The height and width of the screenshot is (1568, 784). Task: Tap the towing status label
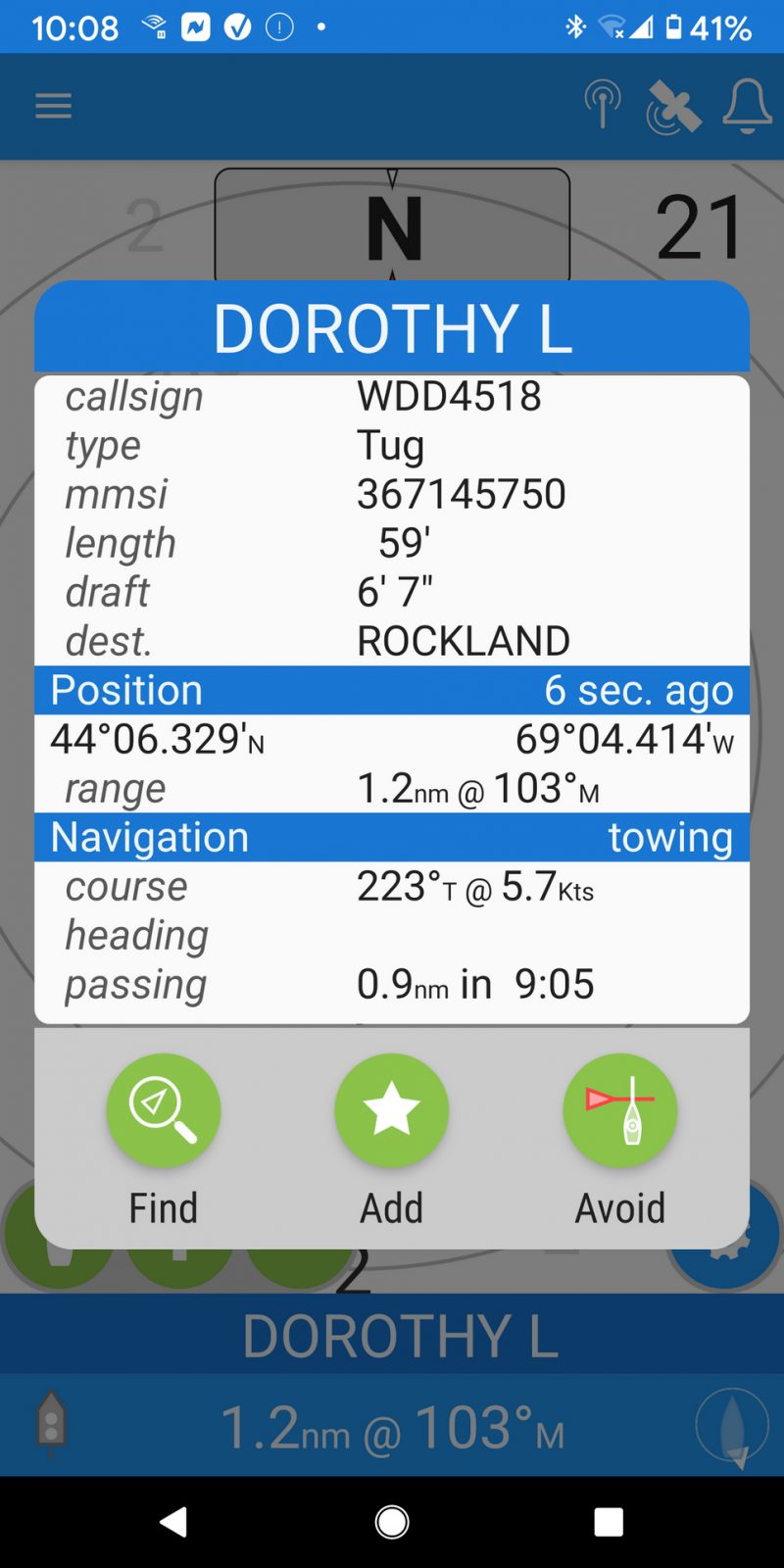tap(672, 836)
